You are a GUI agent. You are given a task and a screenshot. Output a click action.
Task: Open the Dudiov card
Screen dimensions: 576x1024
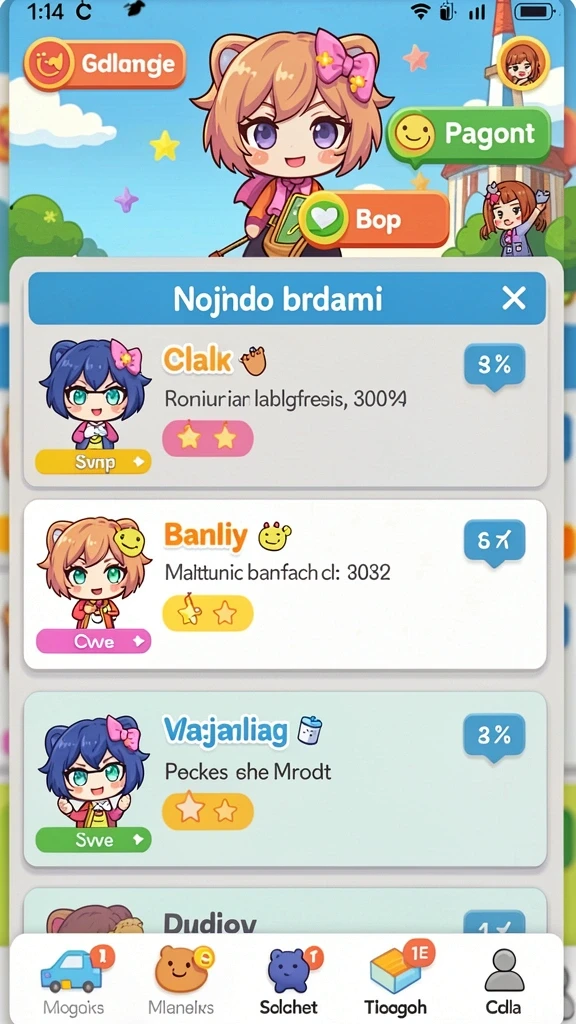285,911
